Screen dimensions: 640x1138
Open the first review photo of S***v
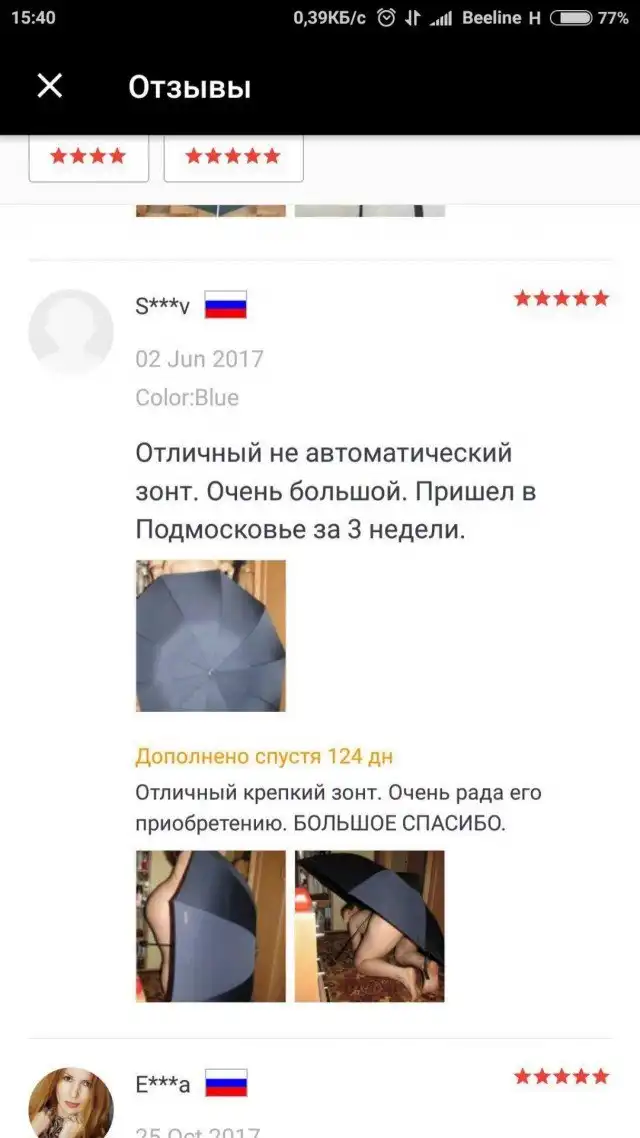coord(211,635)
